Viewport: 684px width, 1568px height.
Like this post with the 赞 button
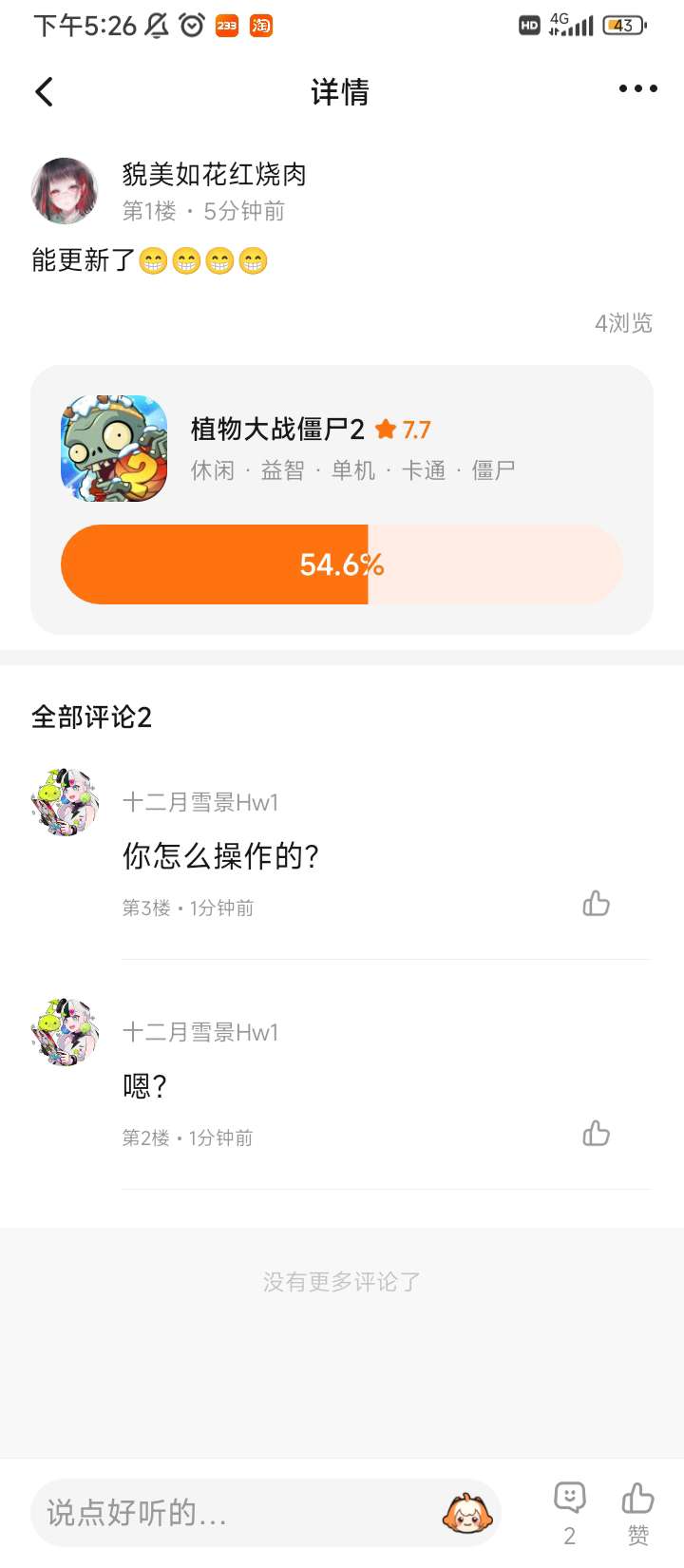[x=637, y=1511]
